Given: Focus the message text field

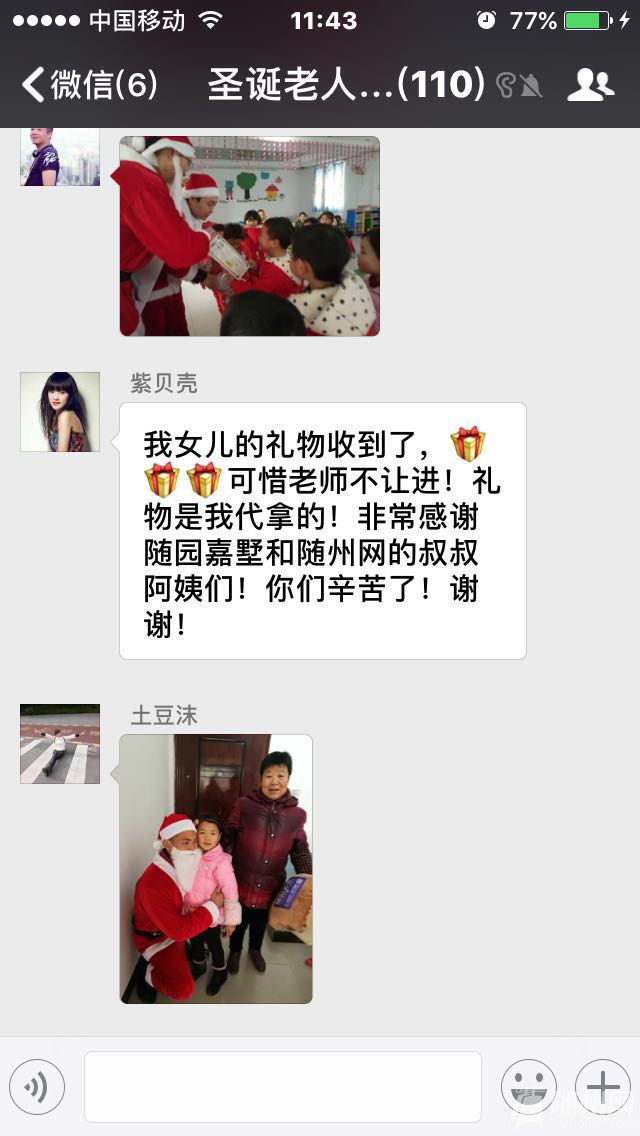Looking at the screenshot, I should pos(282,1086).
